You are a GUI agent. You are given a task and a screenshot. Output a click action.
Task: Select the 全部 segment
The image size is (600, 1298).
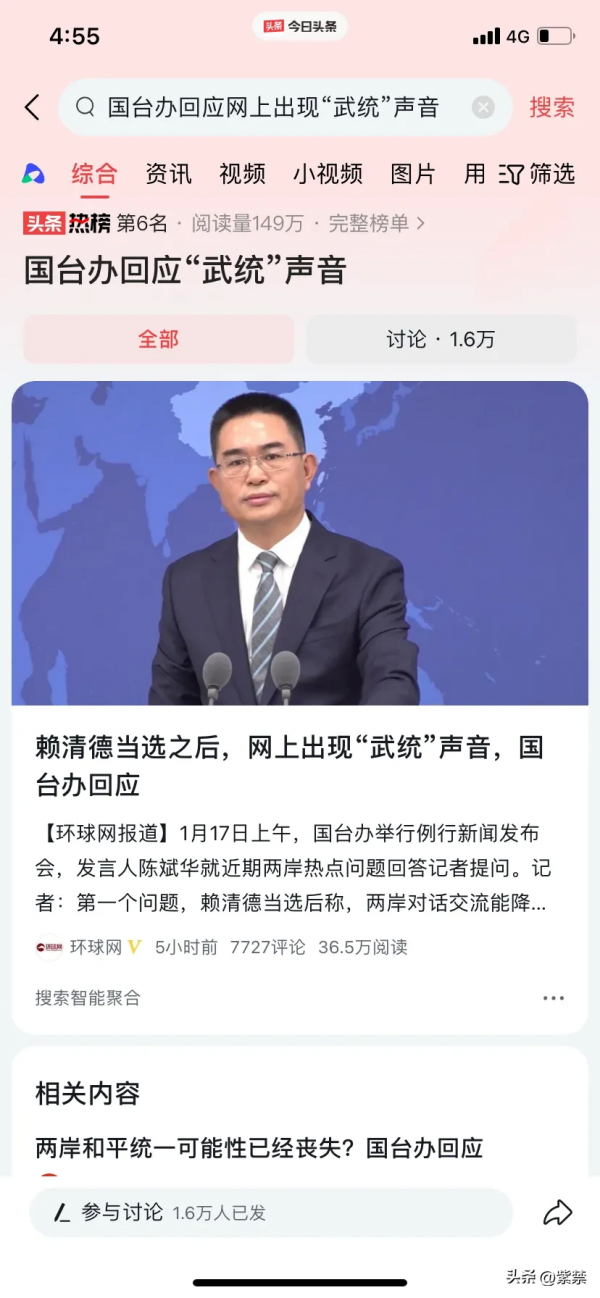point(158,340)
